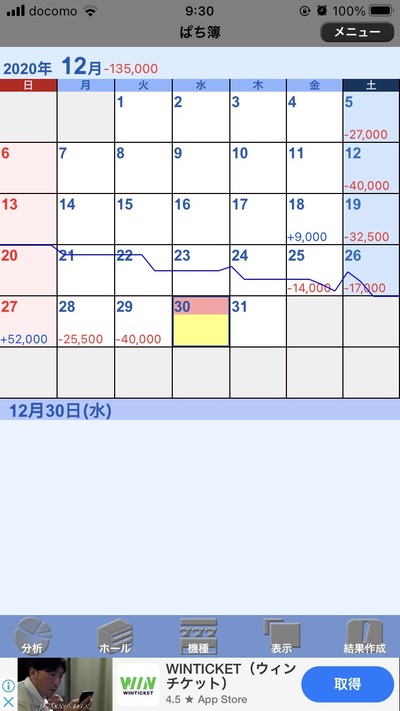Image resolution: width=400 pixels, height=711 pixels.
Task: Get the WINTICKET app with 取得
Action: click(x=347, y=684)
